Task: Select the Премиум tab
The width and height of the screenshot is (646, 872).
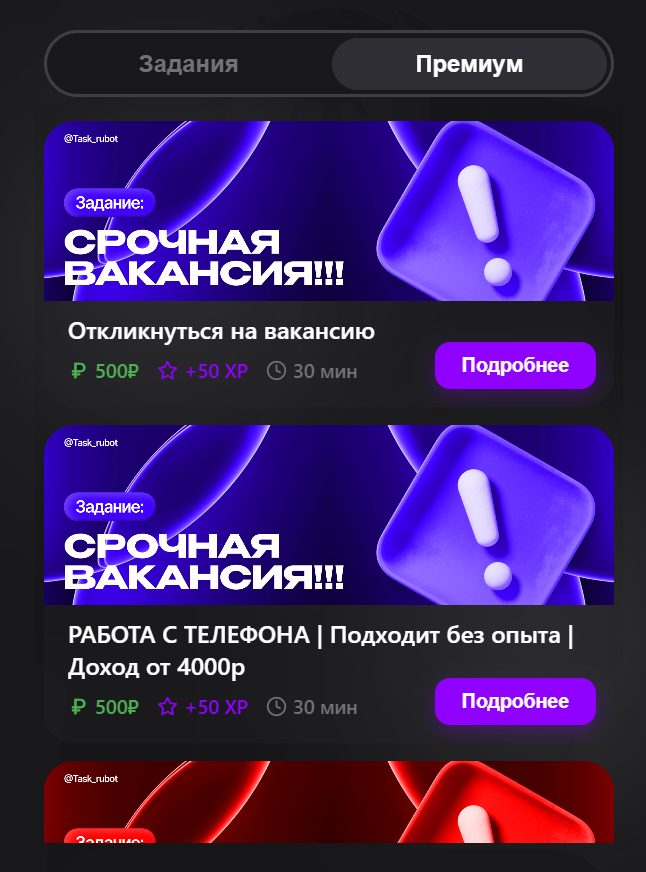Action: tap(469, 65)
